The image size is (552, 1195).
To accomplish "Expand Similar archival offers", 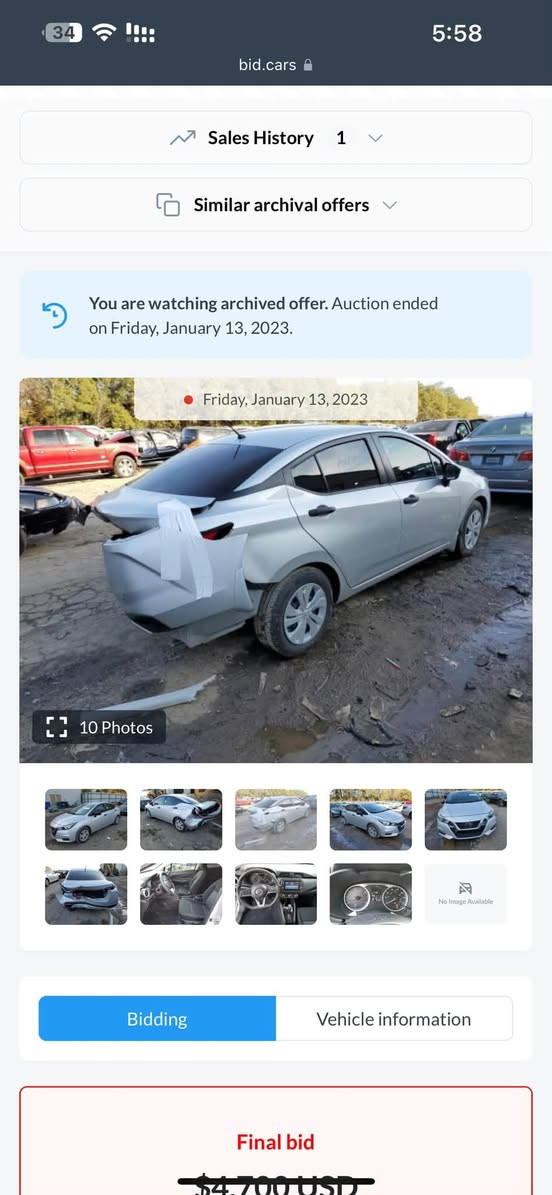I will (x=275, y=205).
